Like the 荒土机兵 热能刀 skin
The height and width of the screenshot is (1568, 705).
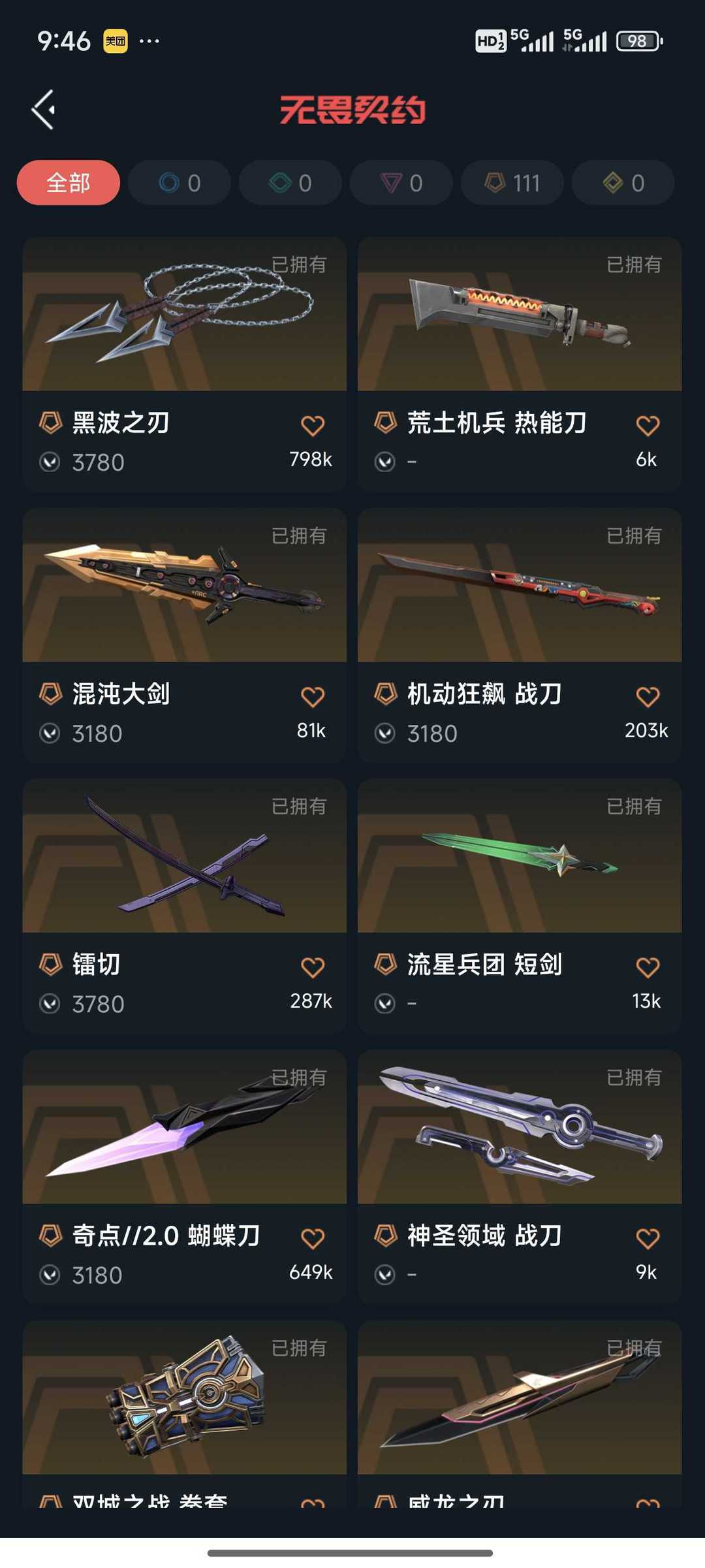[648, 426]
